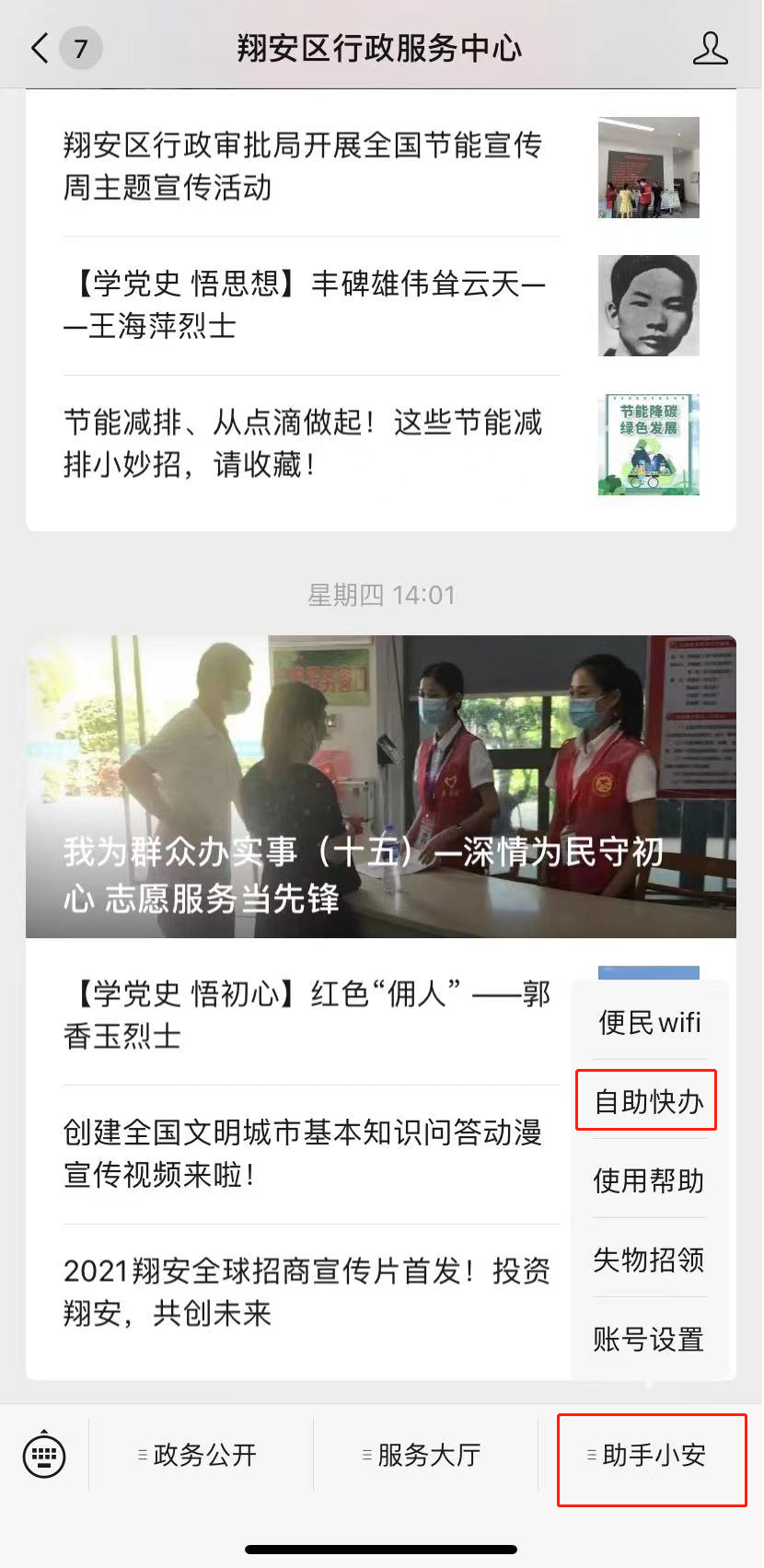Open the 郭香玉烈士 article
The height and width of the screenshot is (1568, 764).
tap(304, 1016)
